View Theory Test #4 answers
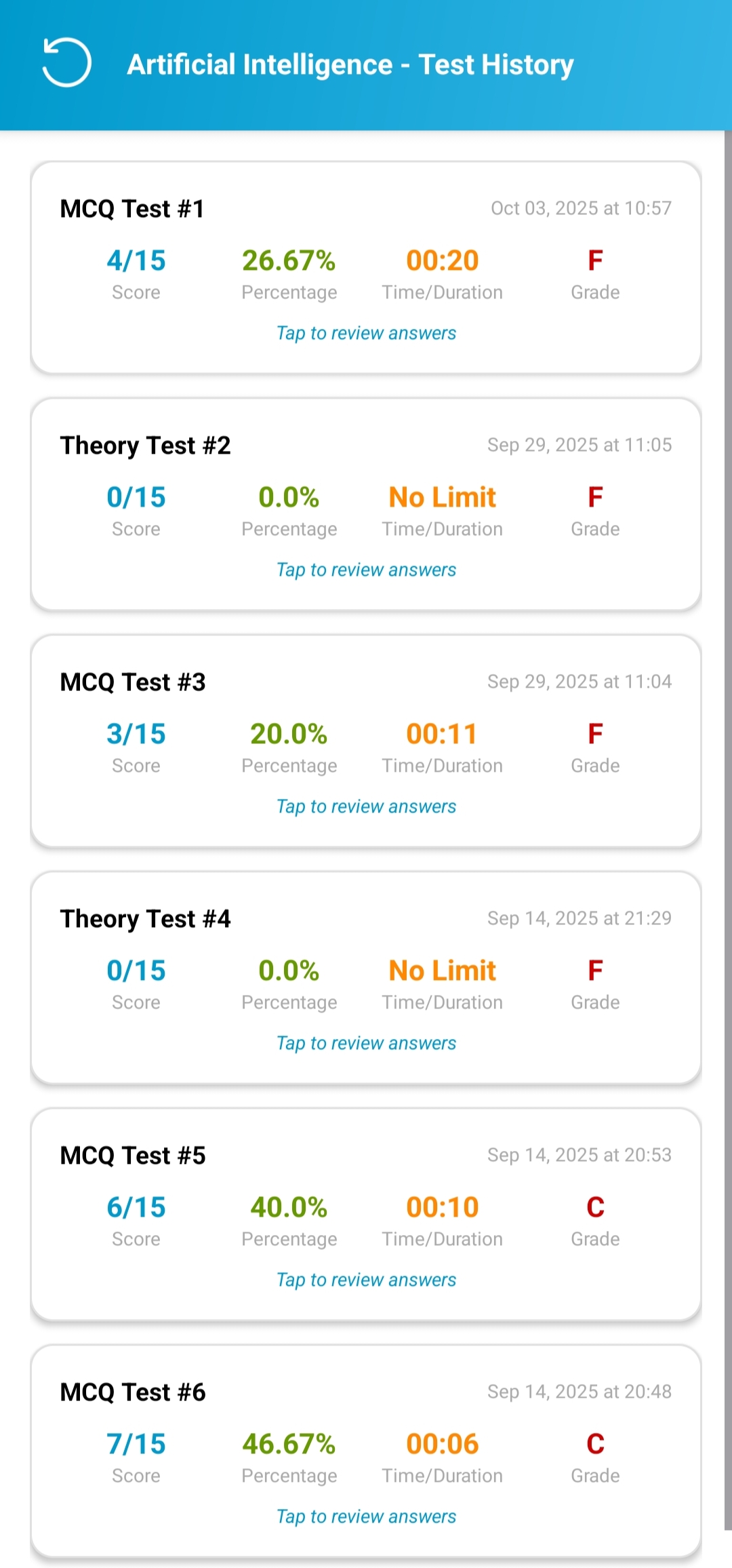732x1568 pixels. coord(366,1042)
